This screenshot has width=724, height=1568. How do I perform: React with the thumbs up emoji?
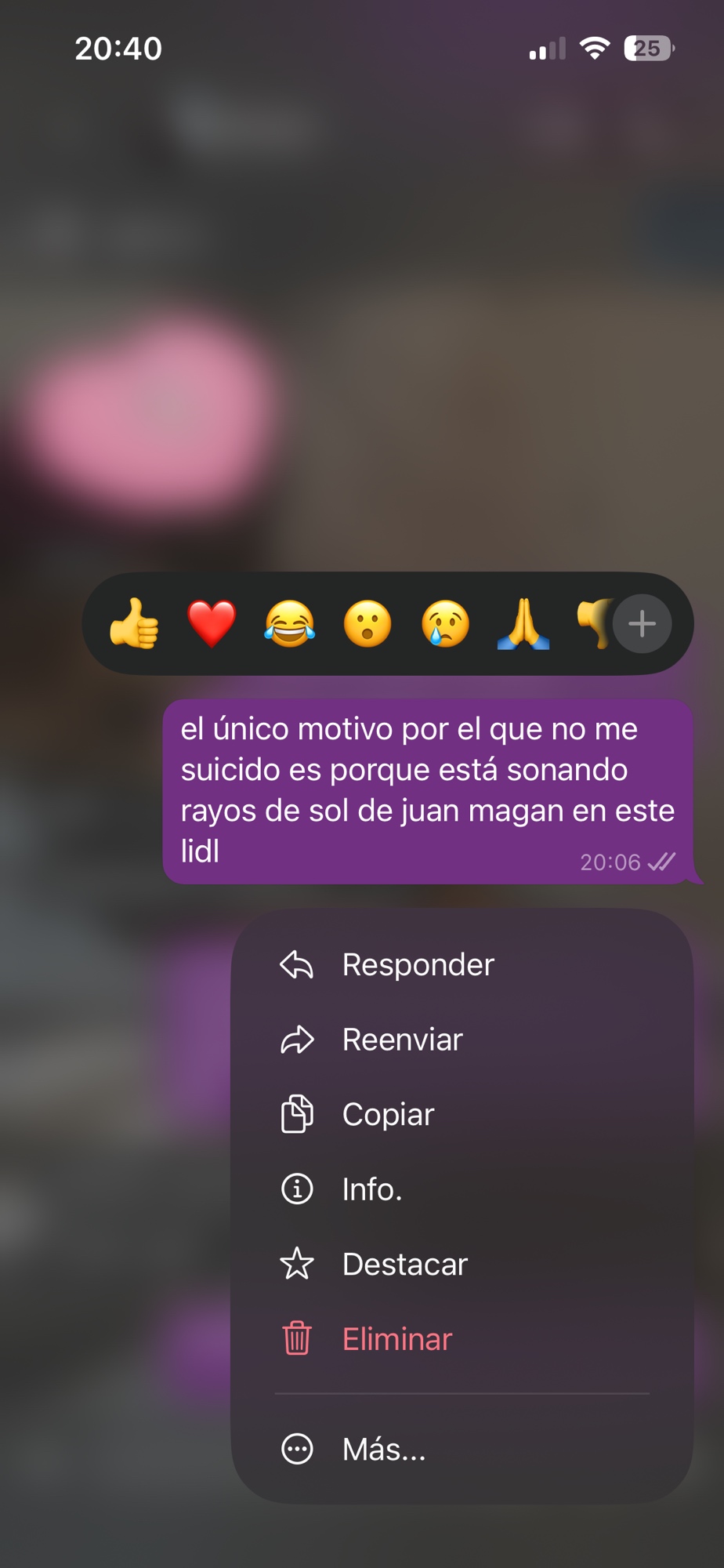point(134,624)
